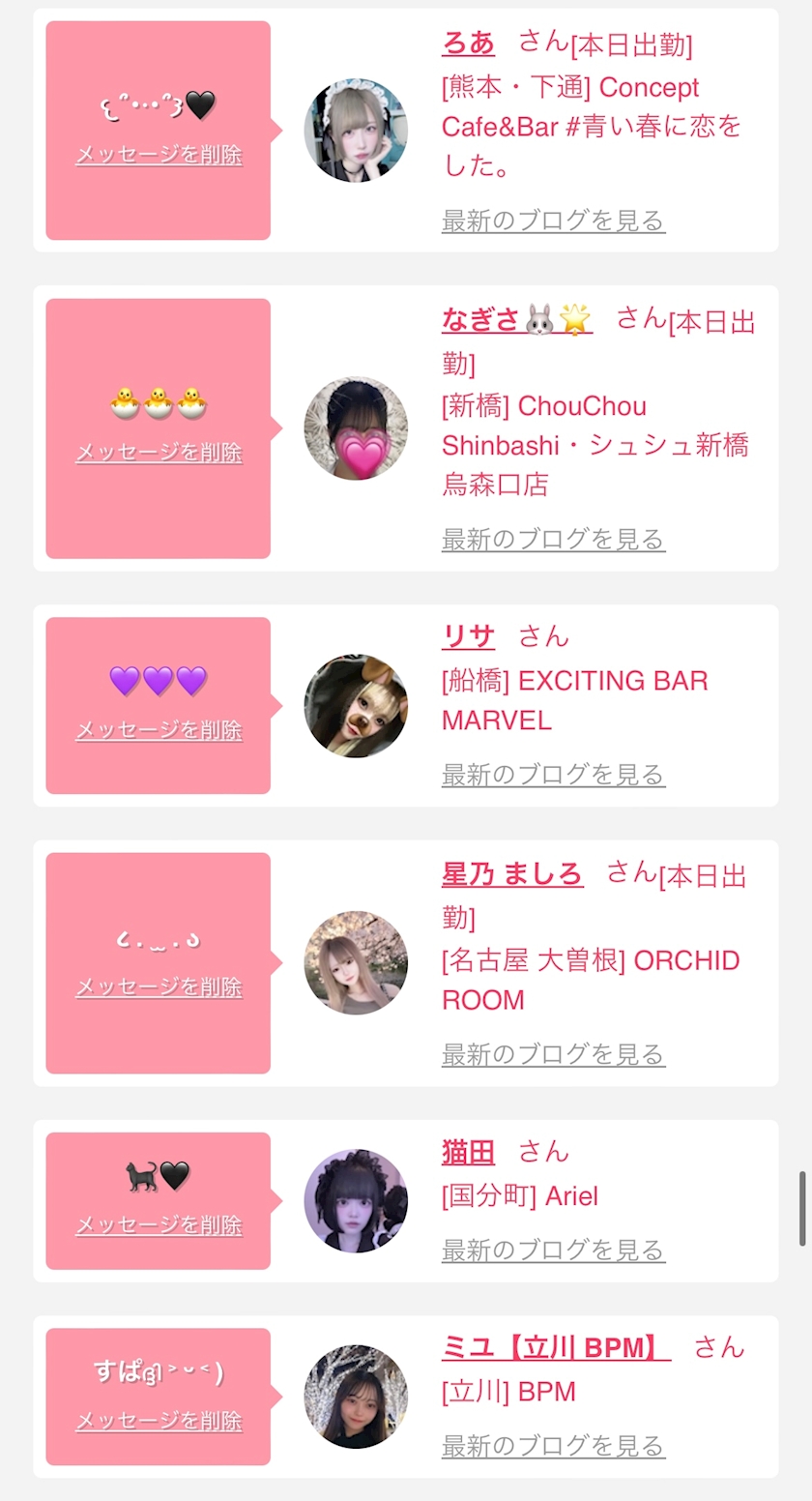Delete the message sent to ろあ
The width and height of the screenshot is (812, 1501).
(159, 155)
